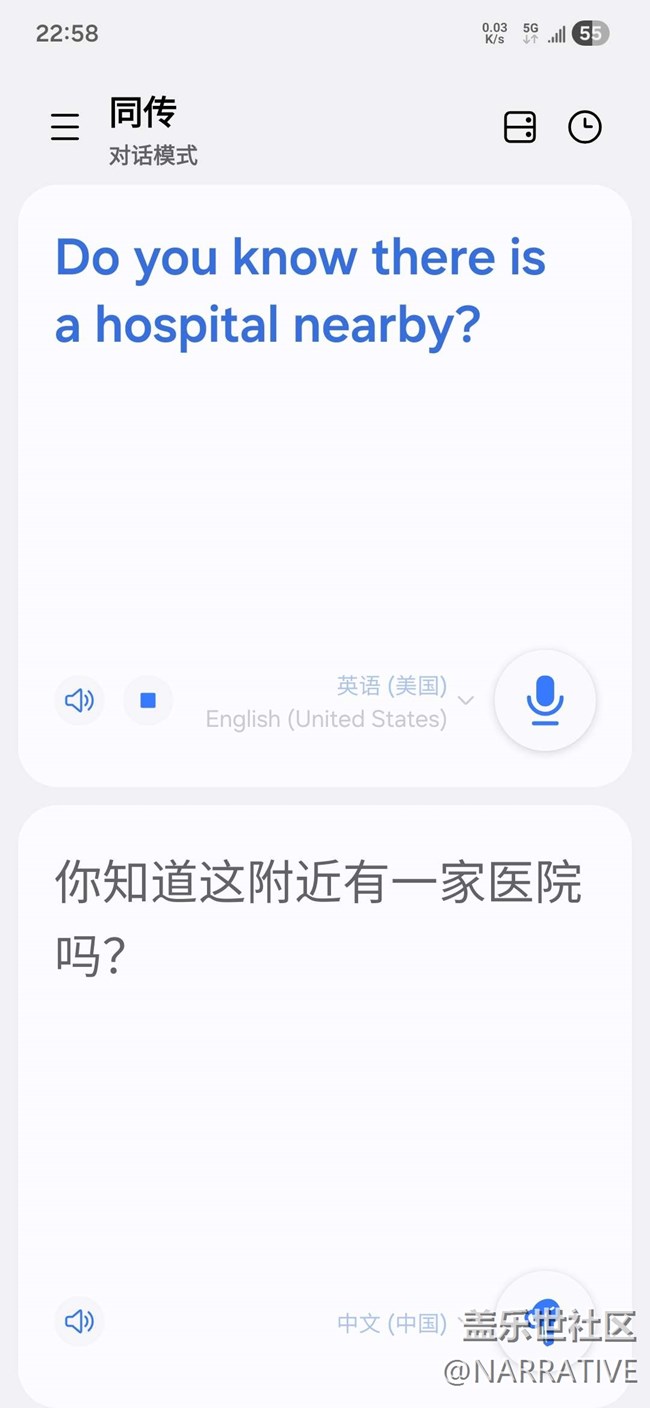The image size is (650, 1408).
Task: Start English voice input microphone
Action: [x=545, y=700]
